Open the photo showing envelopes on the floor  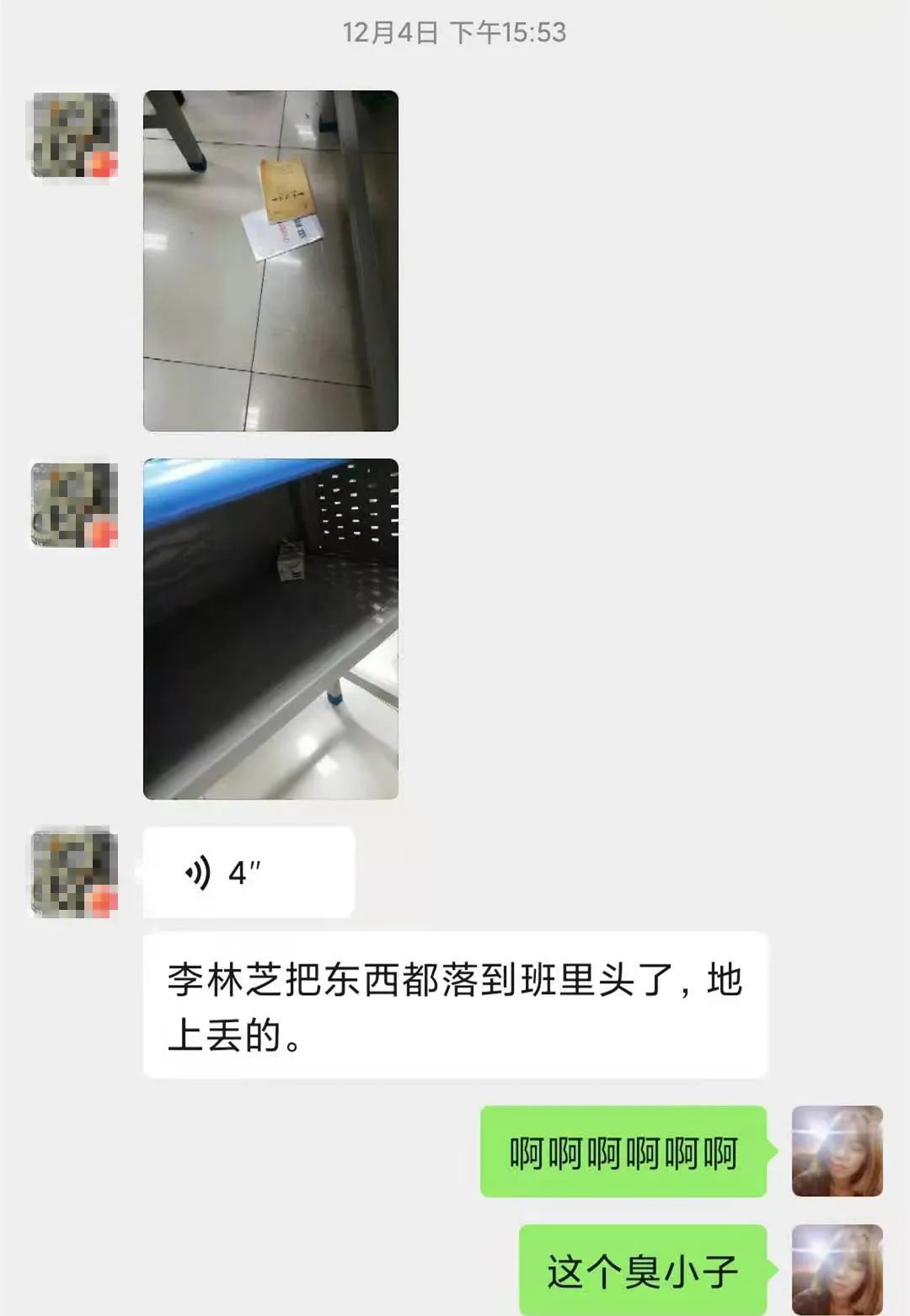270,261
